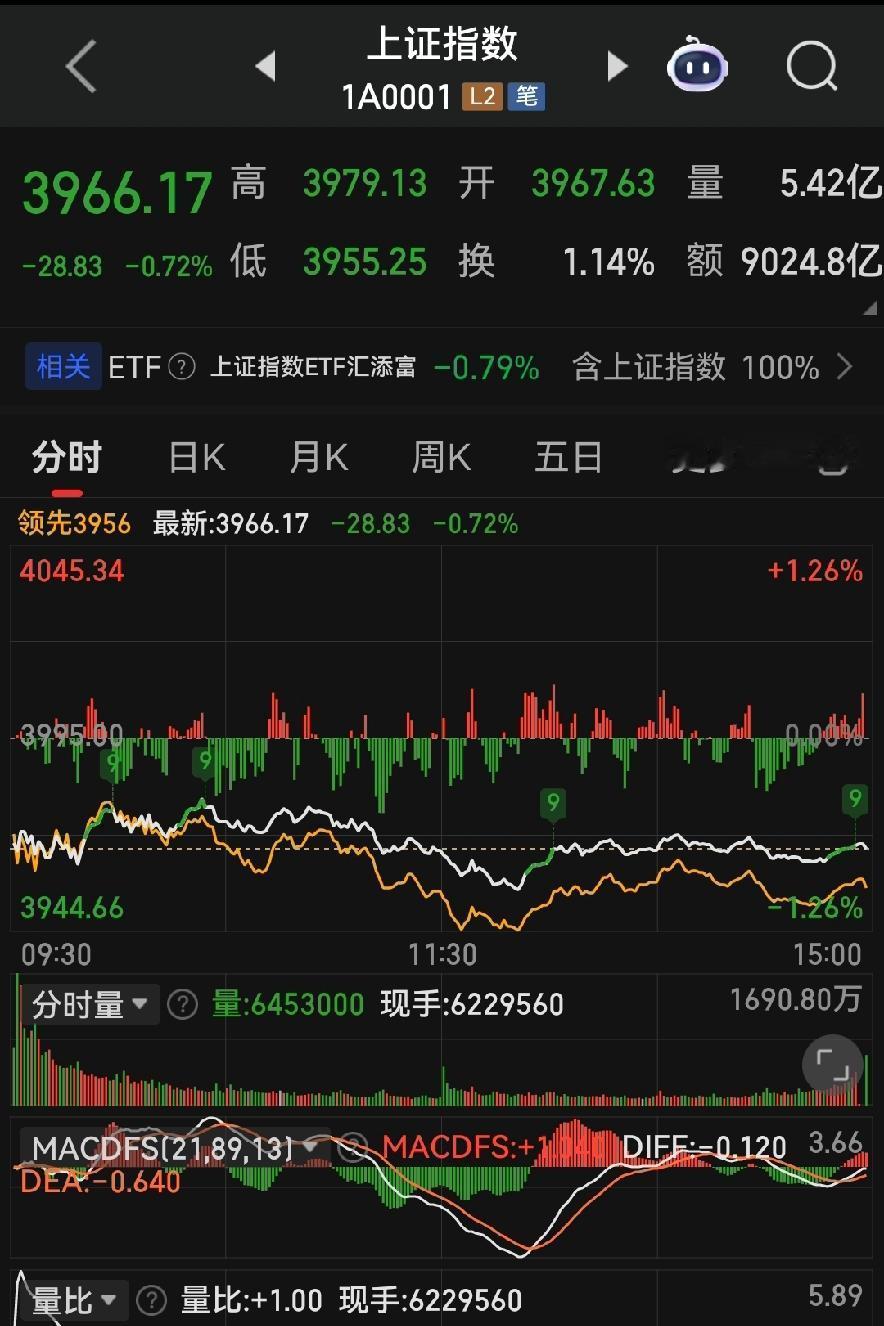
Task: Open the AI assistant robot icon
Action: pyautogui.click(x=697, y=66)
